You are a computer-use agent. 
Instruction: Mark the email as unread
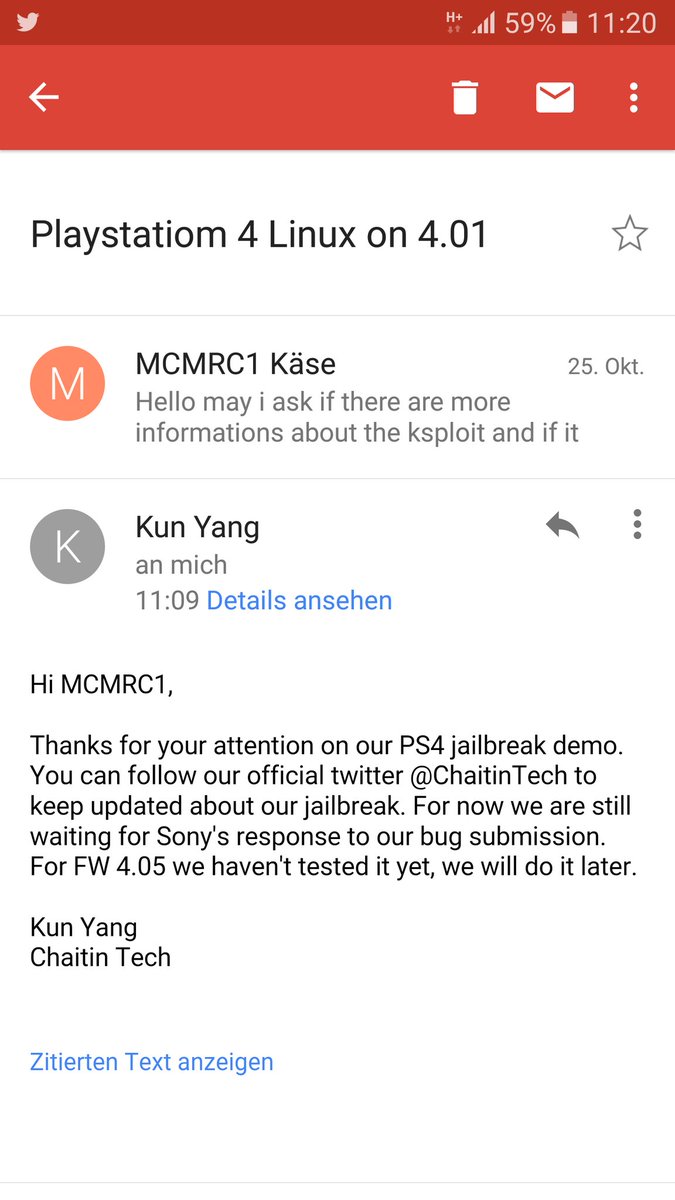click(x=555, y=97)
